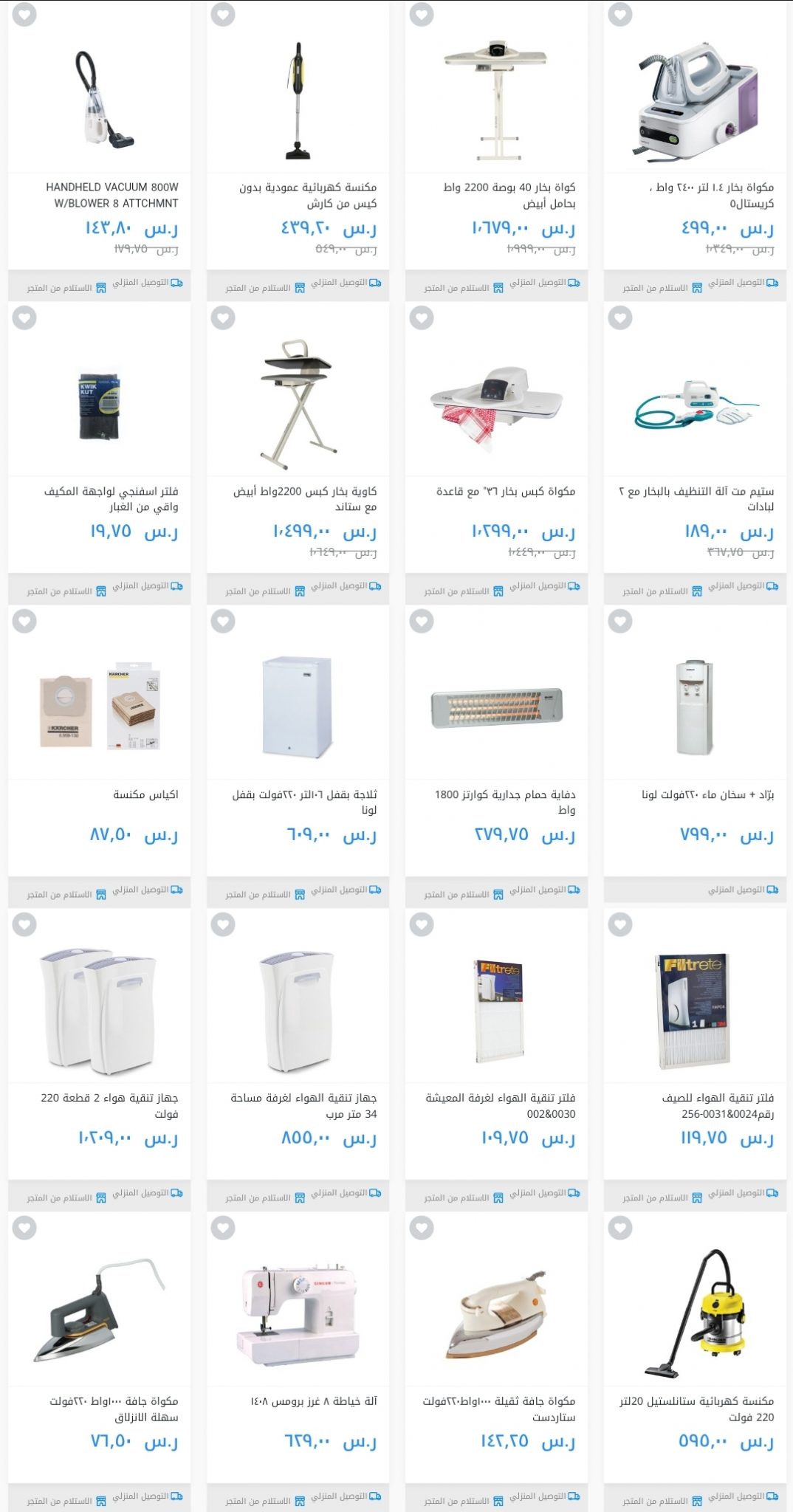
Task: Add the 1000 watt easy-glide dry iron to favorites
Action: point(24,1228)
